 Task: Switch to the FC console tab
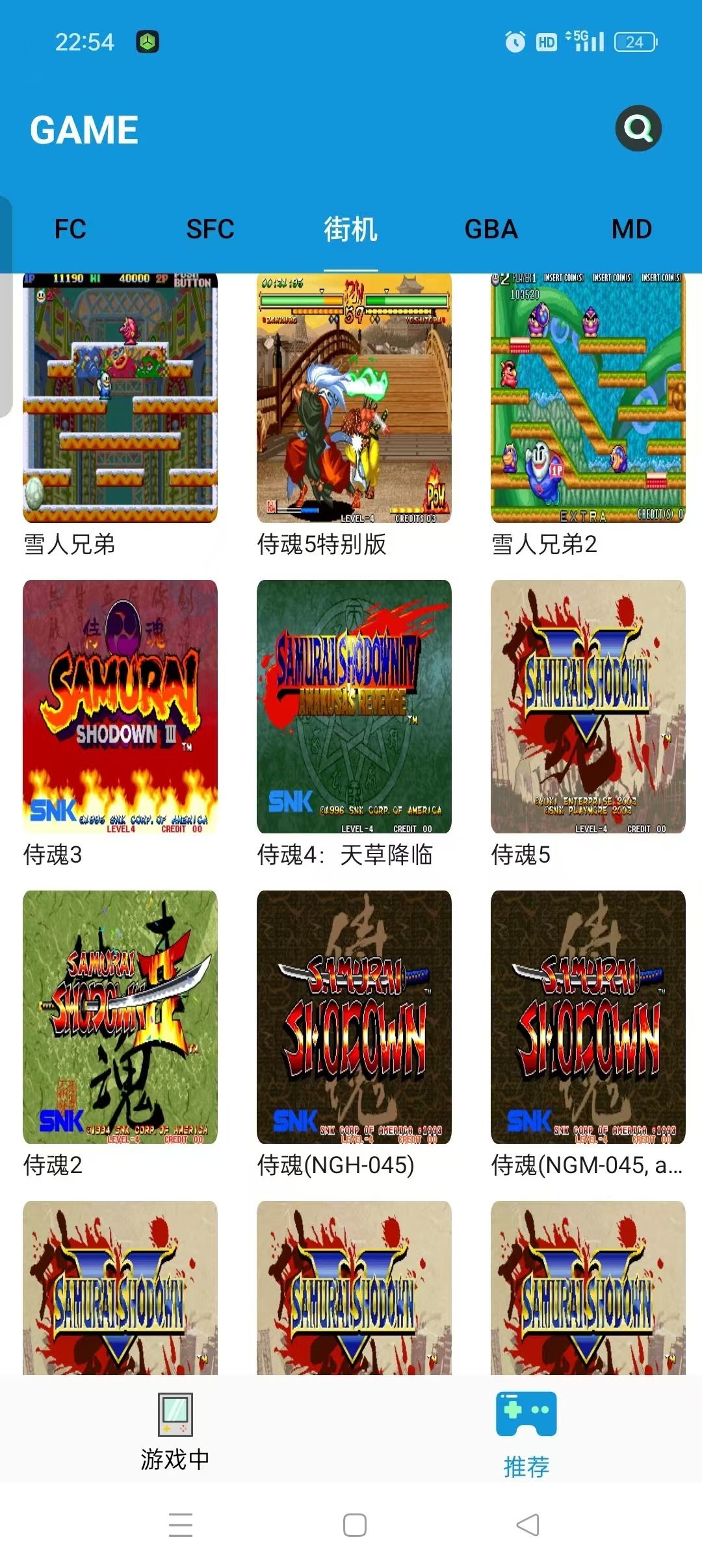(70, 229)
